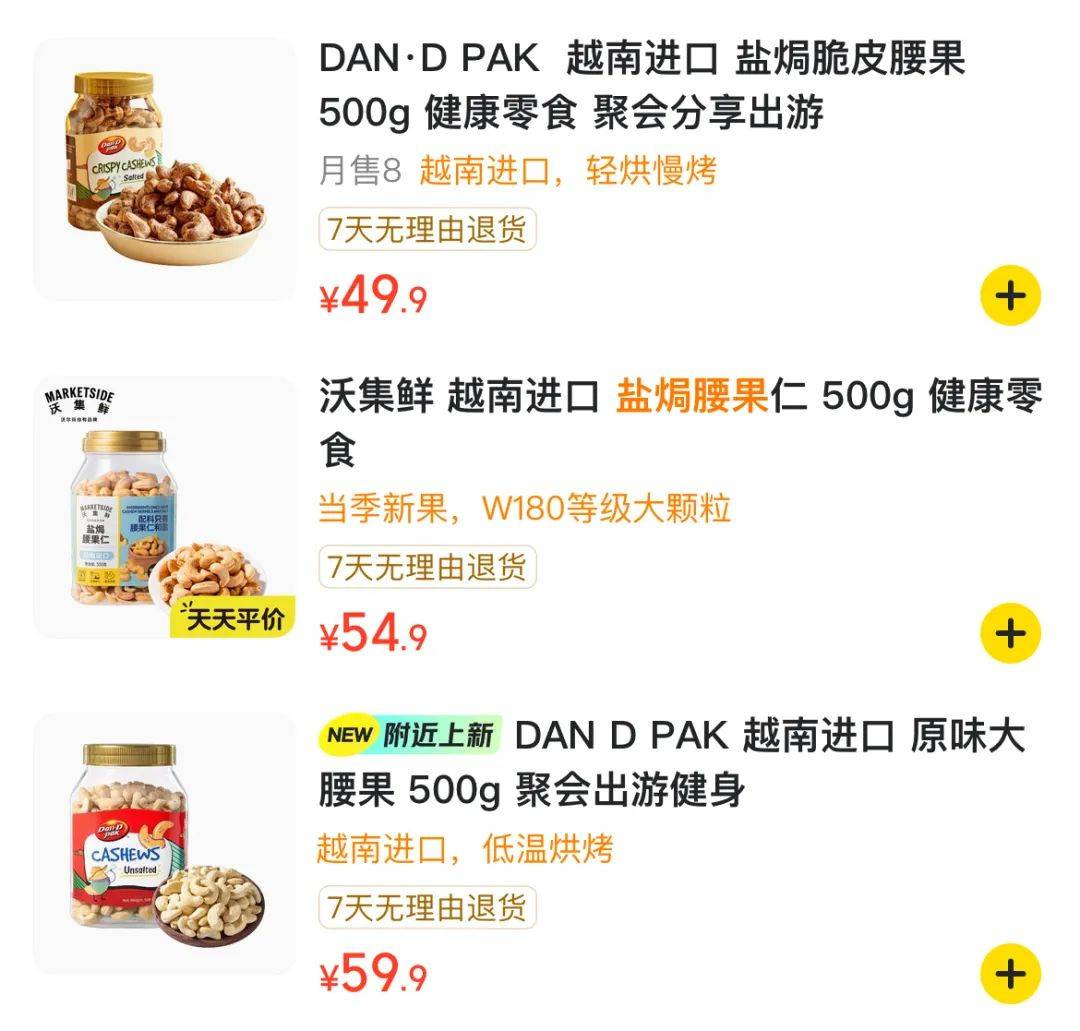Screen dimensions: 1080x1031
Task: View the Marketside 天天平价 jar picture
Action: 165,507
